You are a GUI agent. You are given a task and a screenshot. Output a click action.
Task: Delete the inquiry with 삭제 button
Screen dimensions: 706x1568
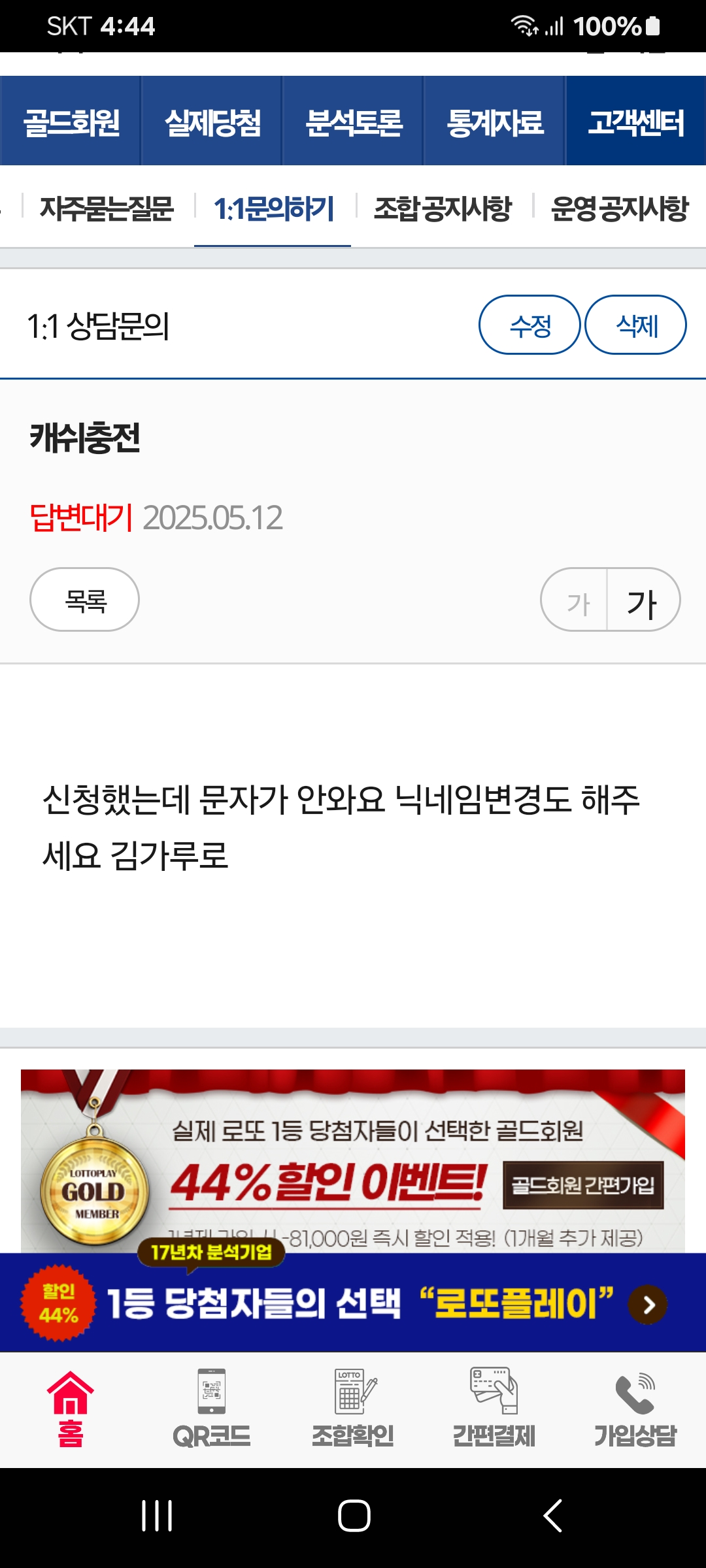(x=635, y=325)
